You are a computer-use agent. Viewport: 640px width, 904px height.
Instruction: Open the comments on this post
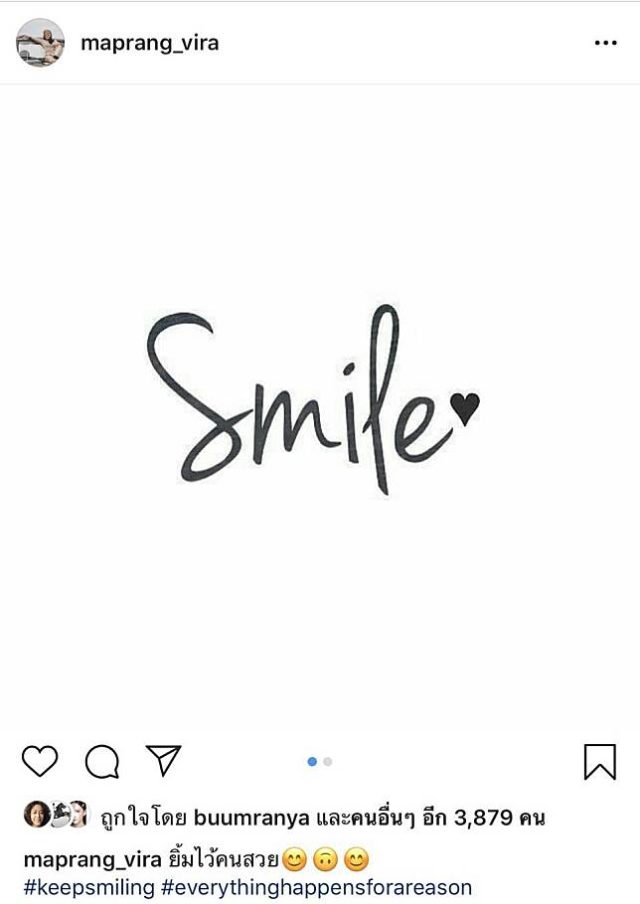click(101, 762)
